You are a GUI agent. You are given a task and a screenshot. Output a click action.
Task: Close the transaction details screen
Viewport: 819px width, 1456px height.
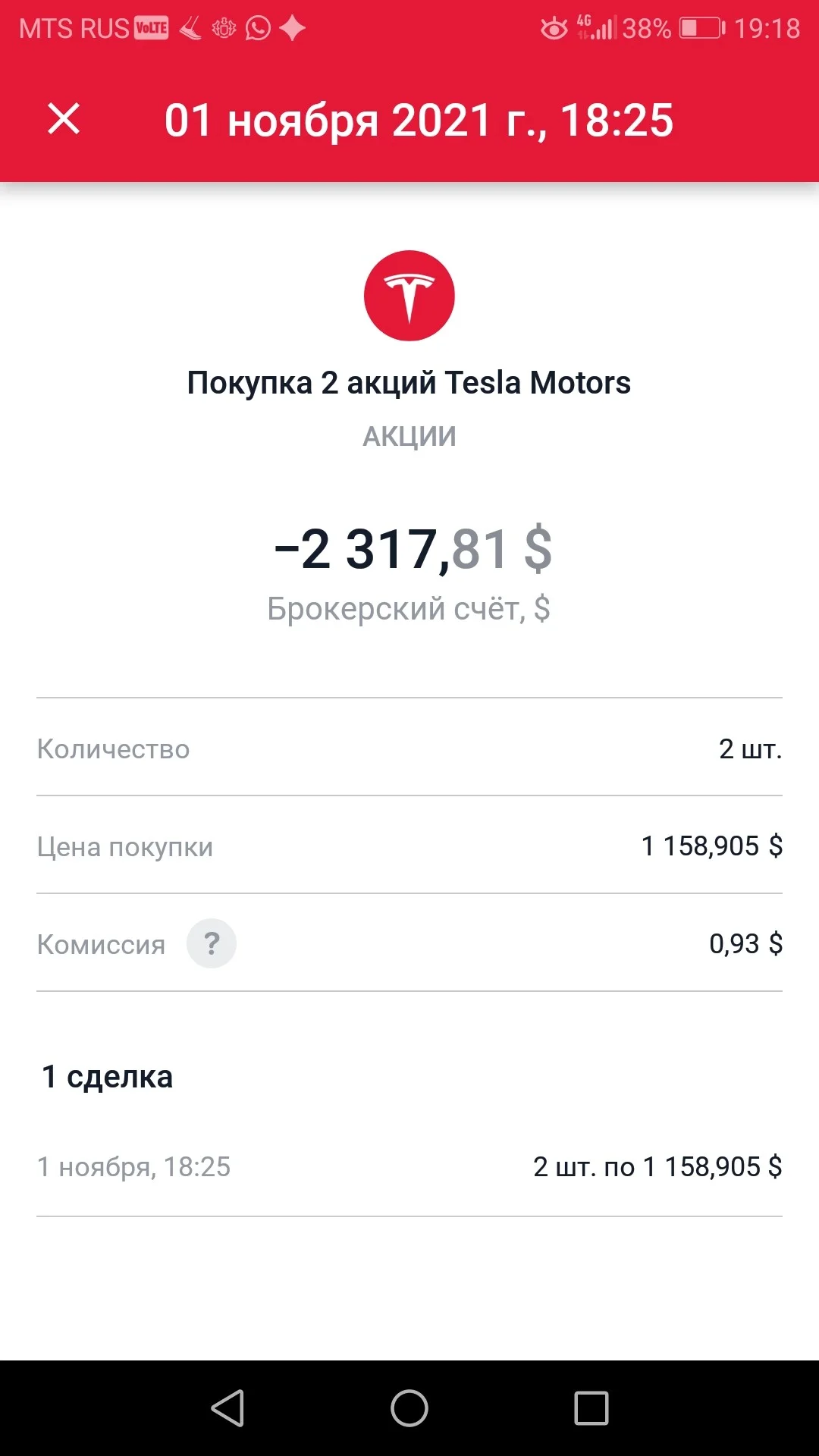(64, 120)
